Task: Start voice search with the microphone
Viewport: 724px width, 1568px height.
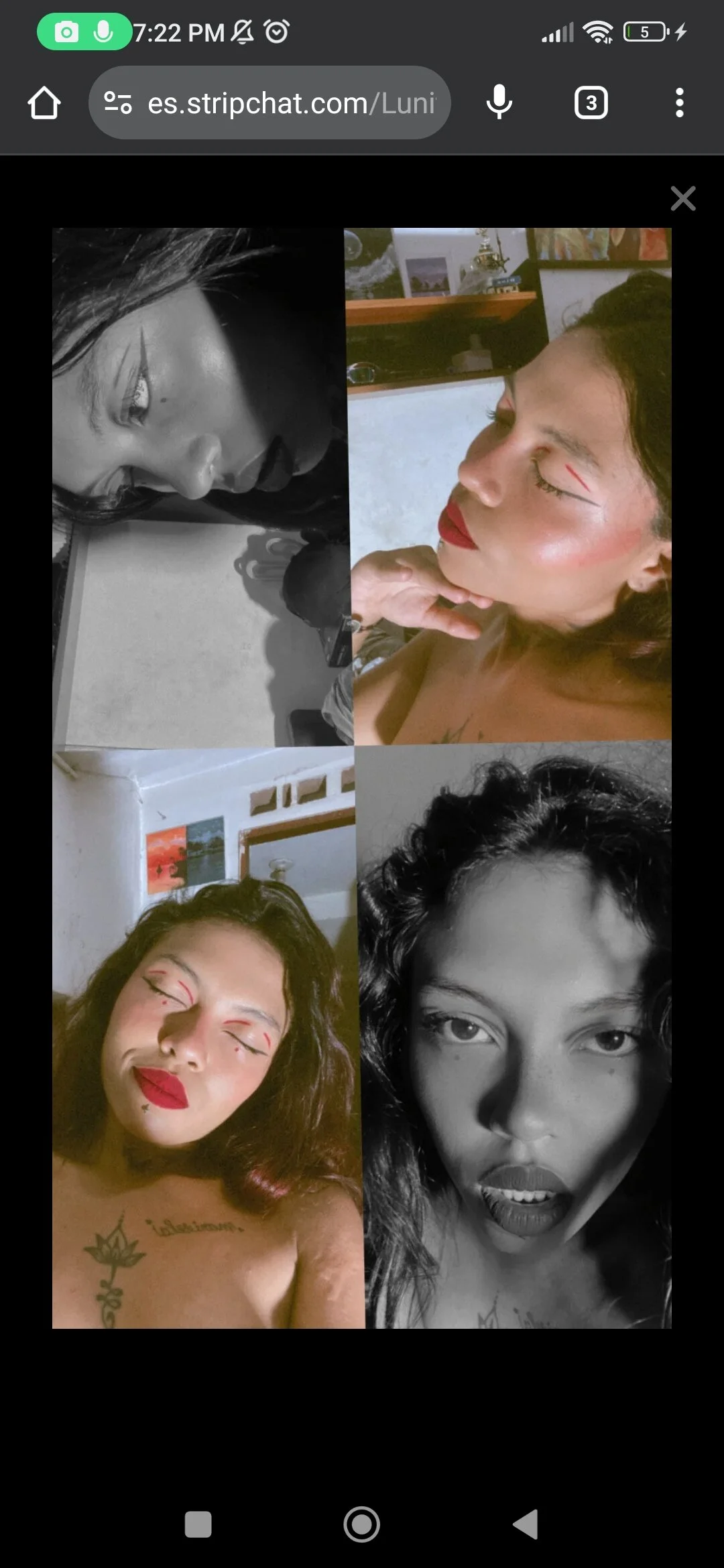Action: point(499,103)
